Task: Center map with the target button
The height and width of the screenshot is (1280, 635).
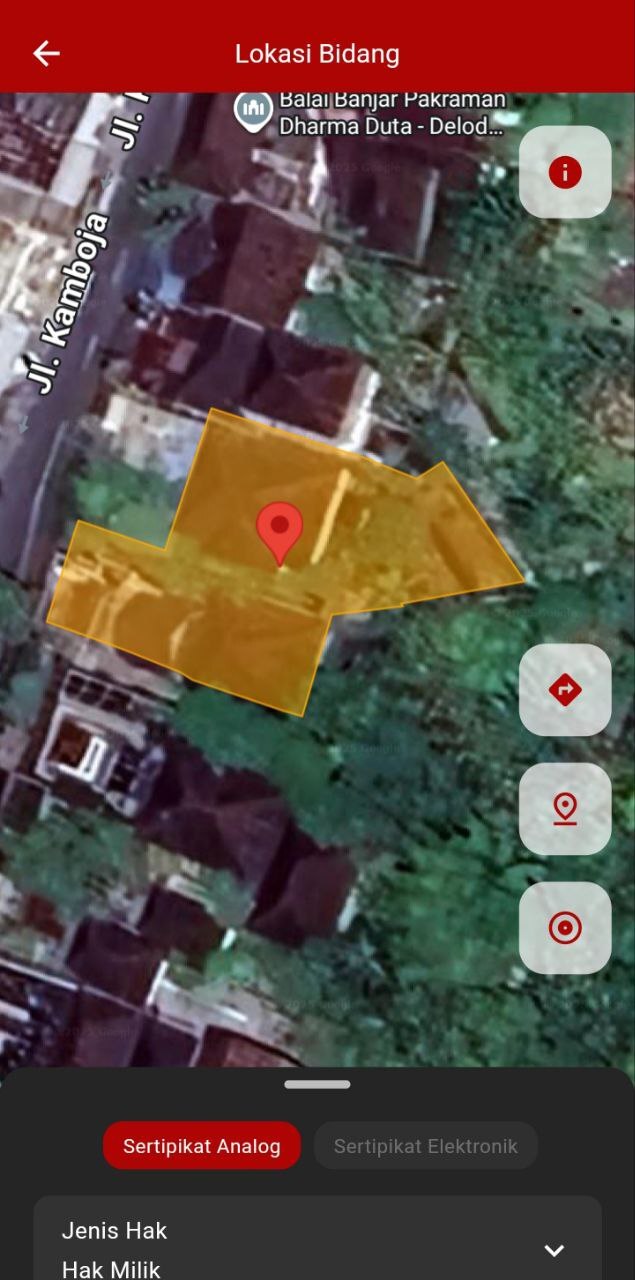Action: [565, 928]
